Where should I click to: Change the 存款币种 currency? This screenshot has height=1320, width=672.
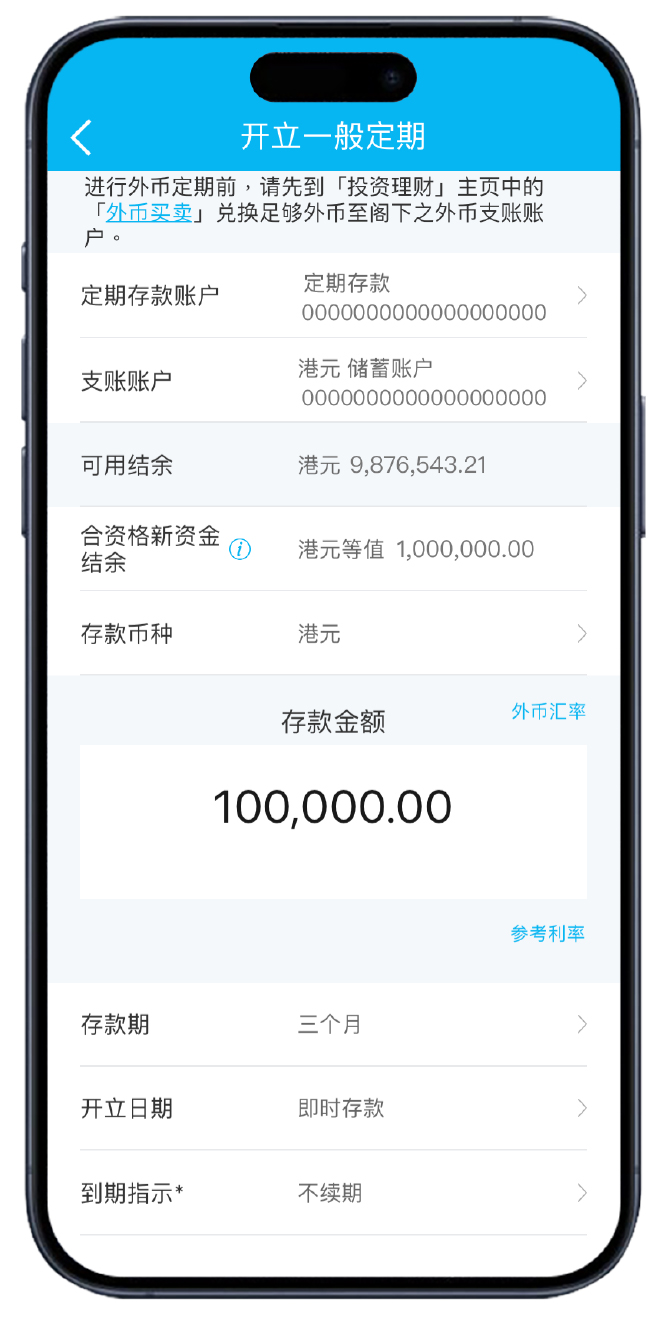click(x=333, y=634)
